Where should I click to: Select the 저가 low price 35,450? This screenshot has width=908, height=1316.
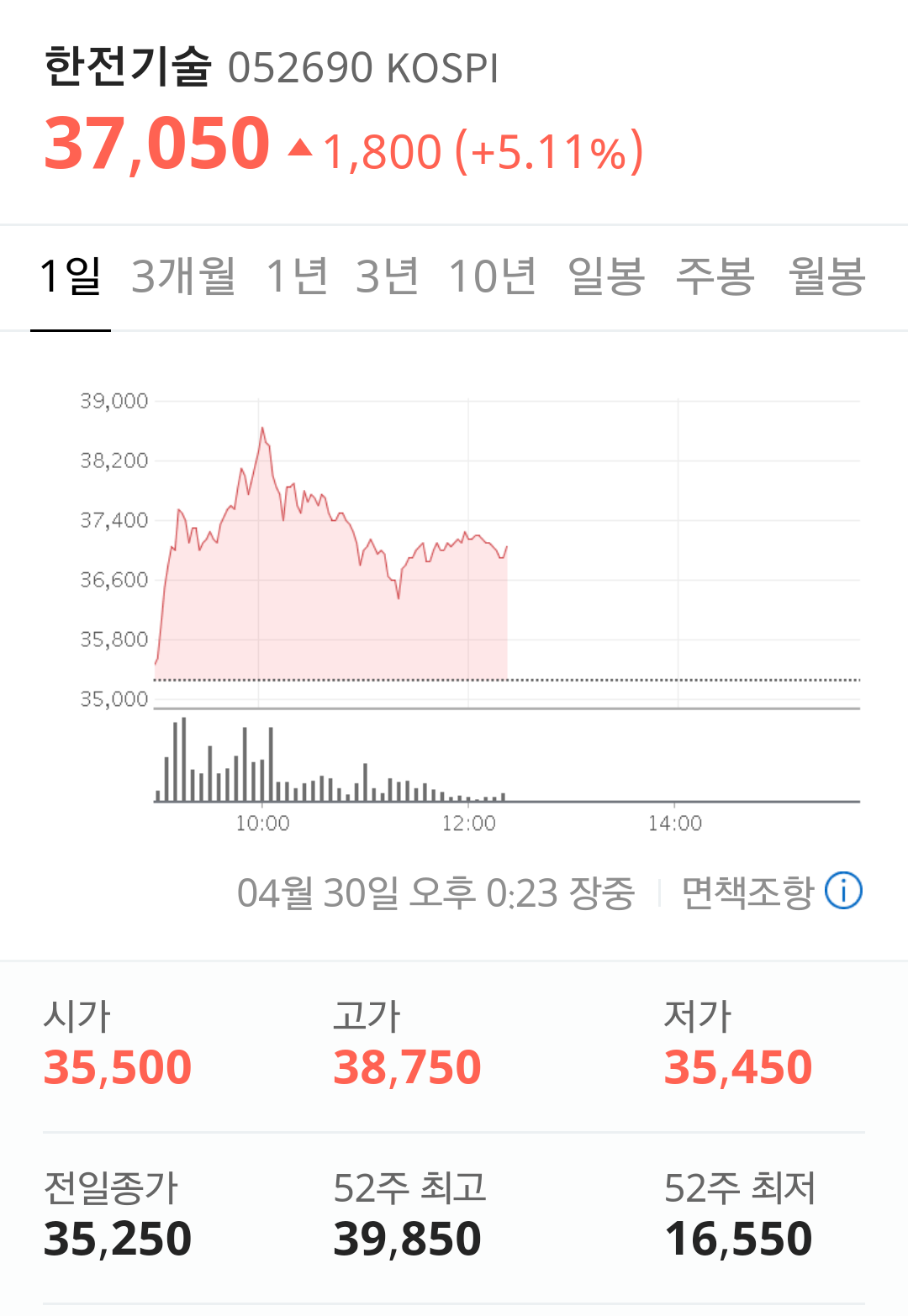738,1067
